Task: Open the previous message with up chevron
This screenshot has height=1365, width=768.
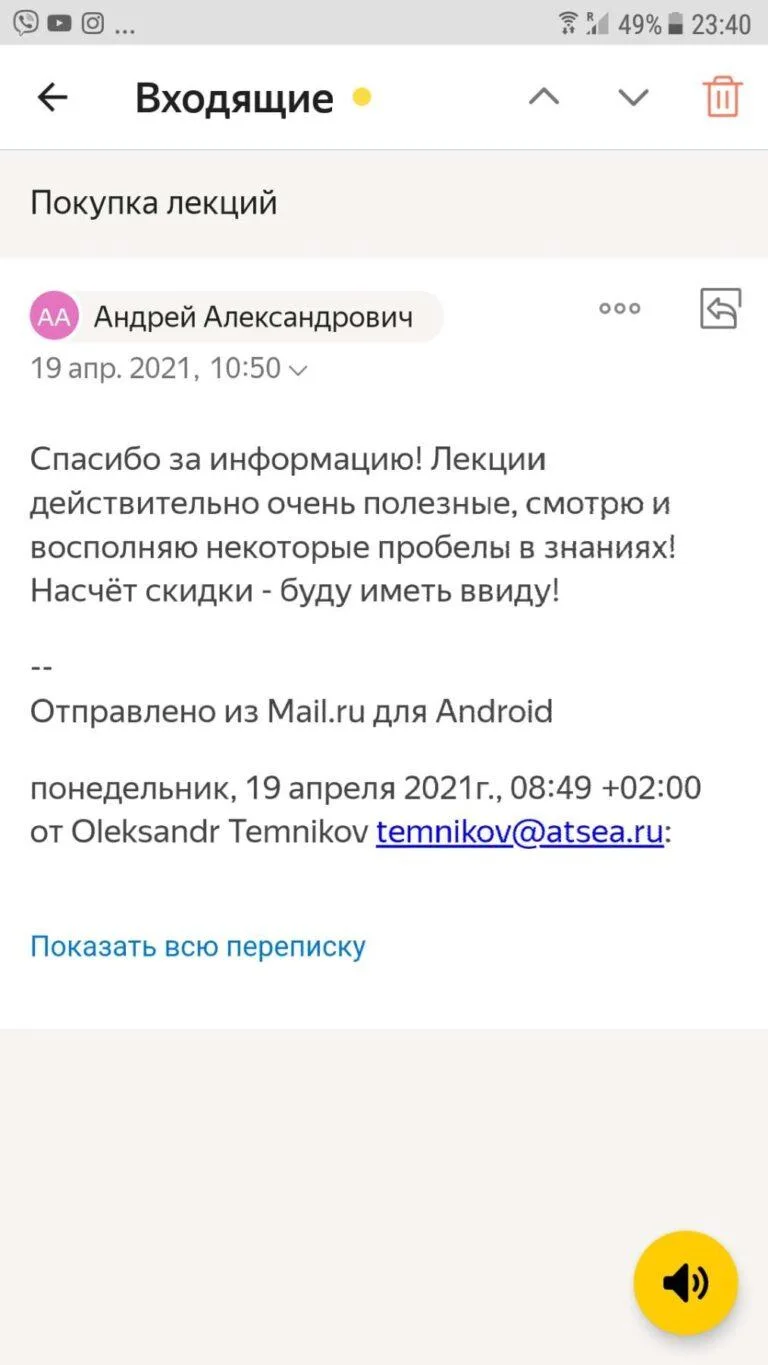Action: click(544, 97)
